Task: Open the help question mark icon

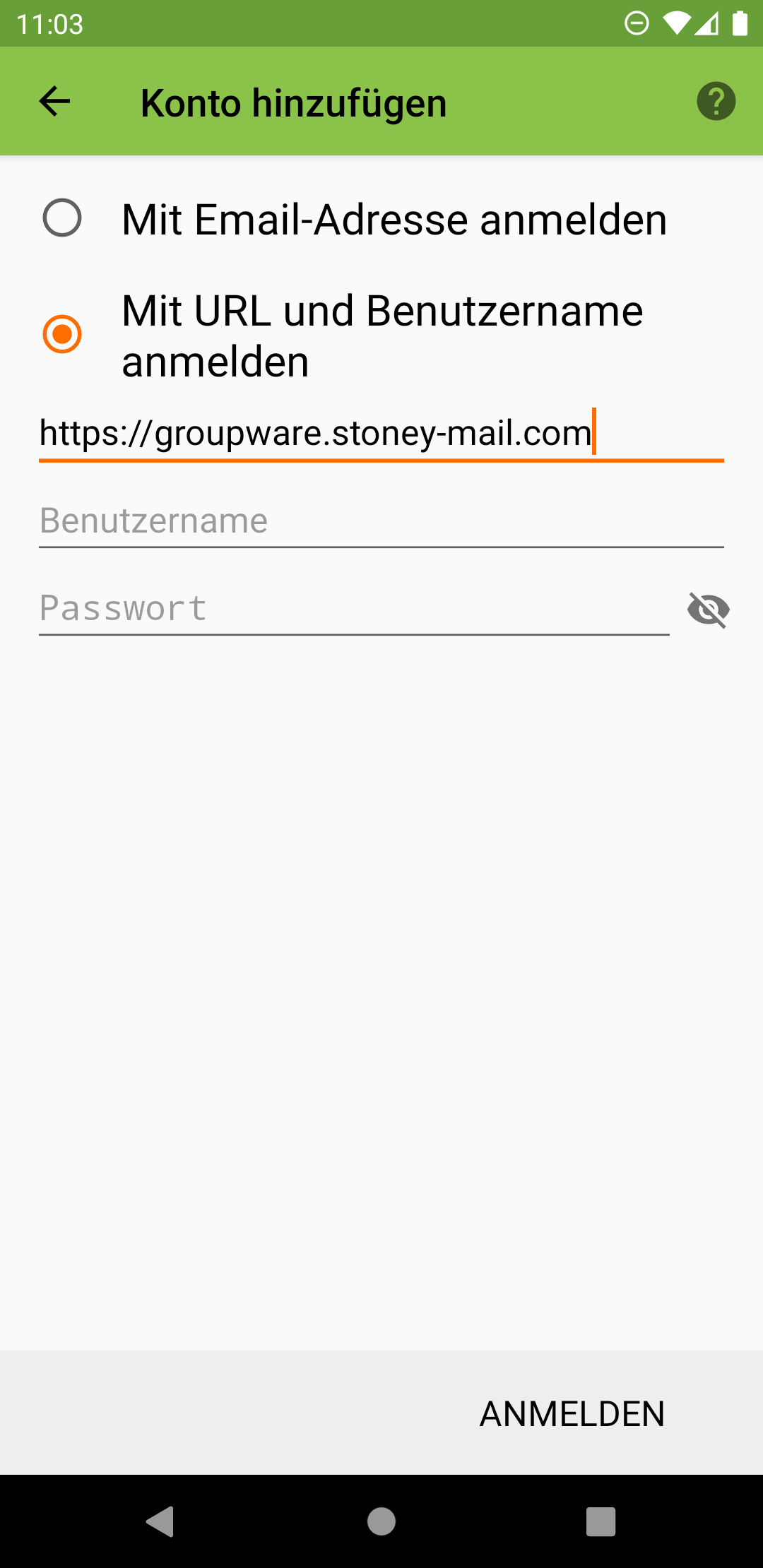Action: [x=716, y=102]
